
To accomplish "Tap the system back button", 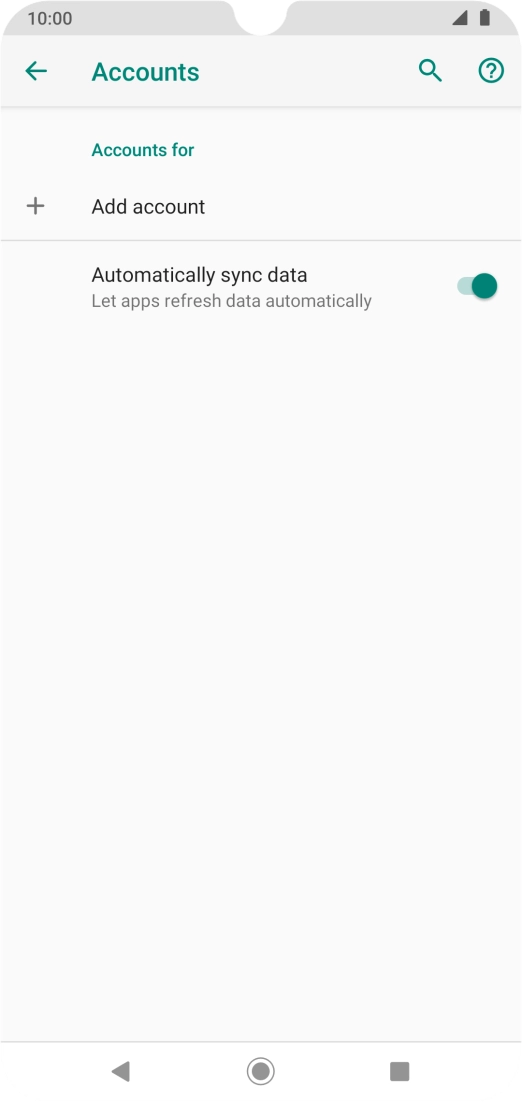I will coord(121,1071).
